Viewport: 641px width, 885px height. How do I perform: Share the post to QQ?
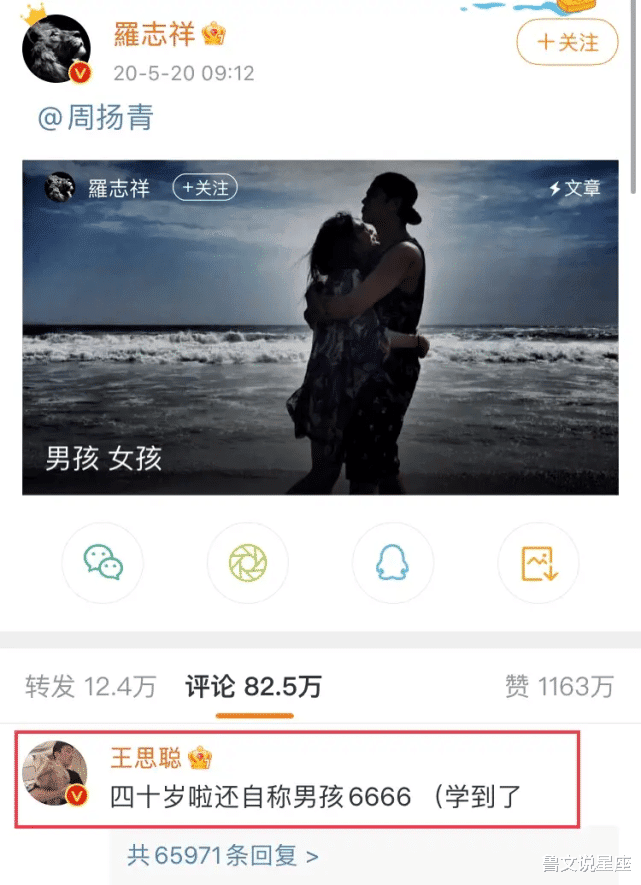click(x=392, y=563)
